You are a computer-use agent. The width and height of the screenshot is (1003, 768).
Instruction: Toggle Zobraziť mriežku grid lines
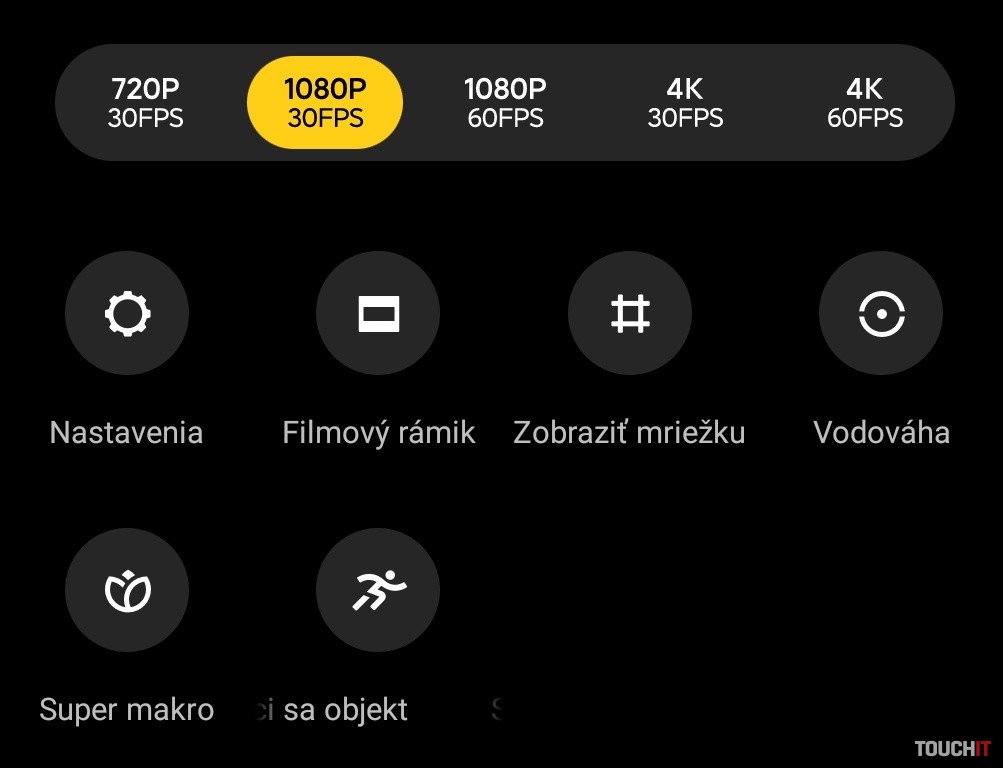630,314
